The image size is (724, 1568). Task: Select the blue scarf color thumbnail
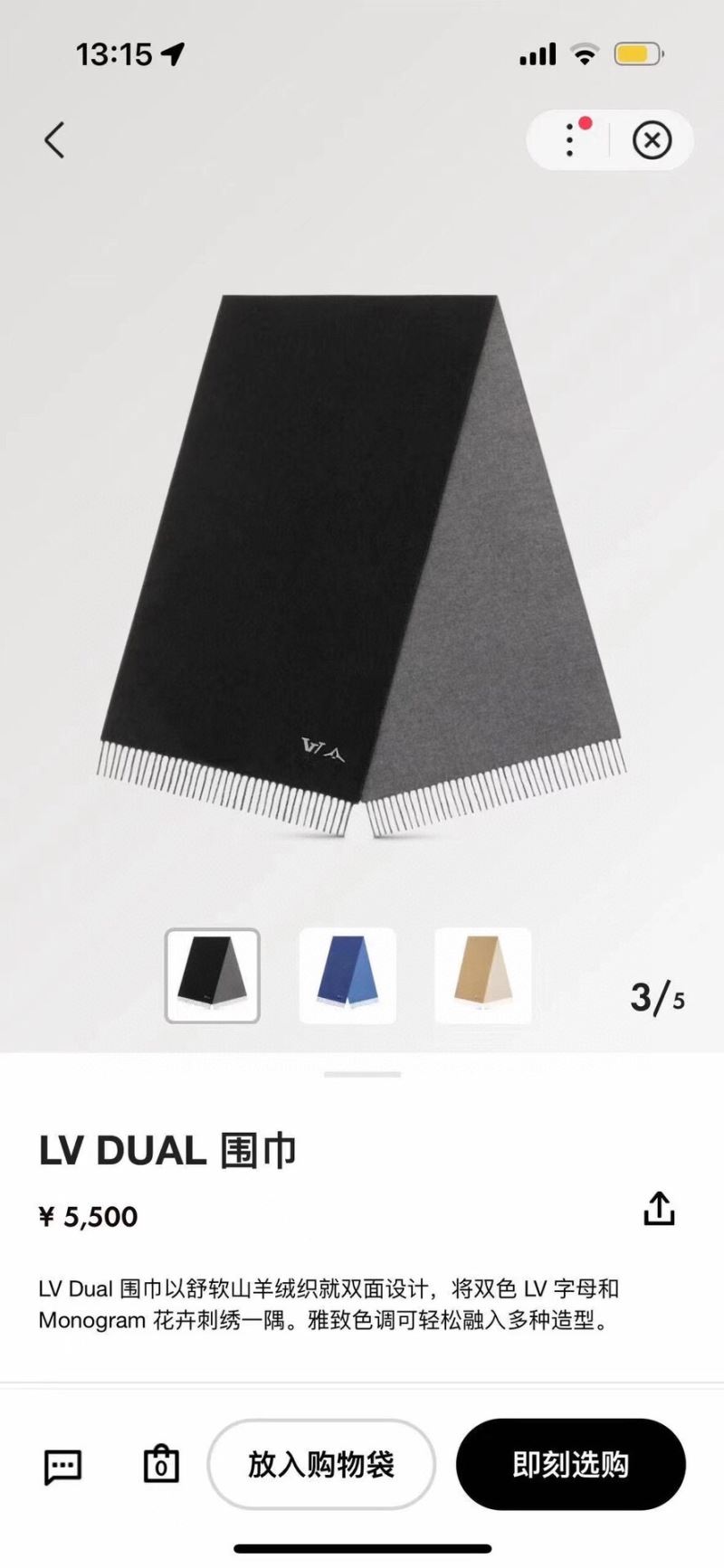[x=348, y=975]
